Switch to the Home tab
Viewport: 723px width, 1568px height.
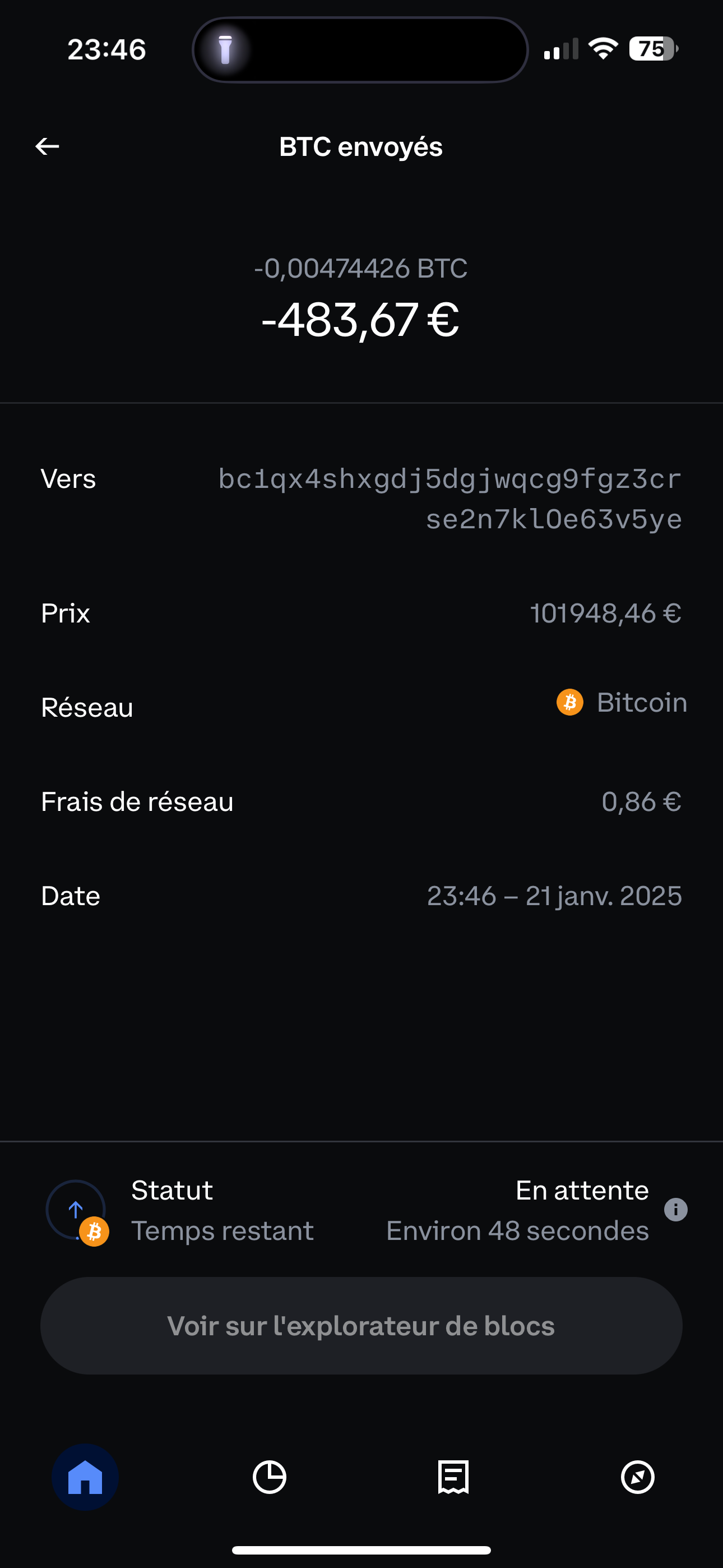click(85, 1477)
